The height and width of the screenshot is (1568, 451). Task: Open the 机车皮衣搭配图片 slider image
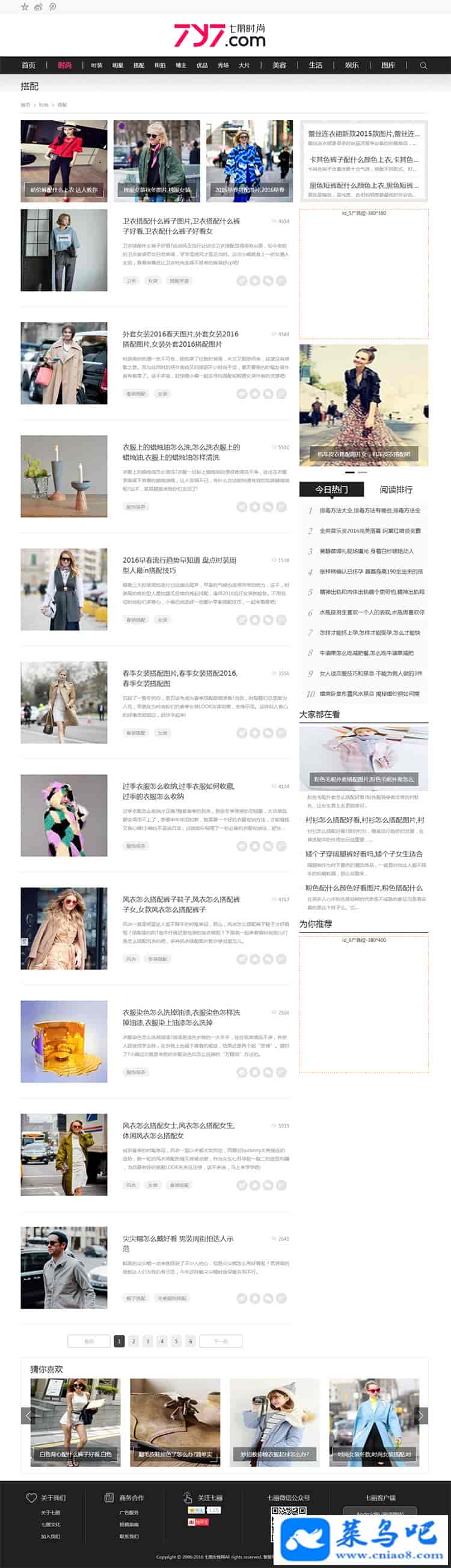coord(364,405)
